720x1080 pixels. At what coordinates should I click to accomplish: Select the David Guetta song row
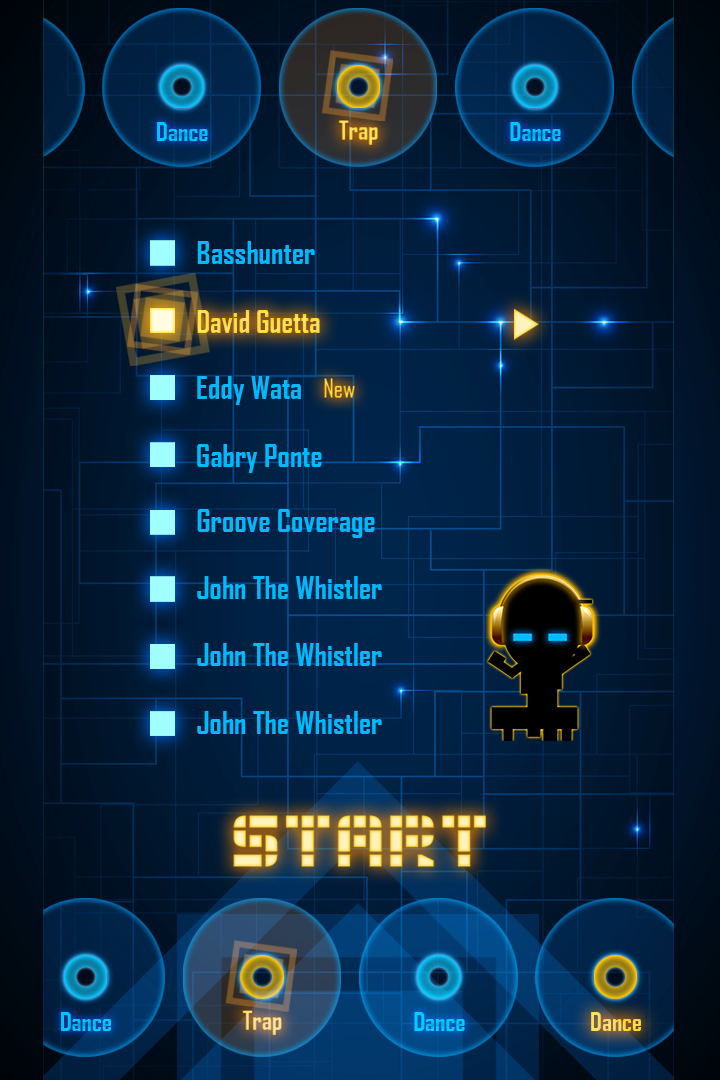tap(258, 323)
